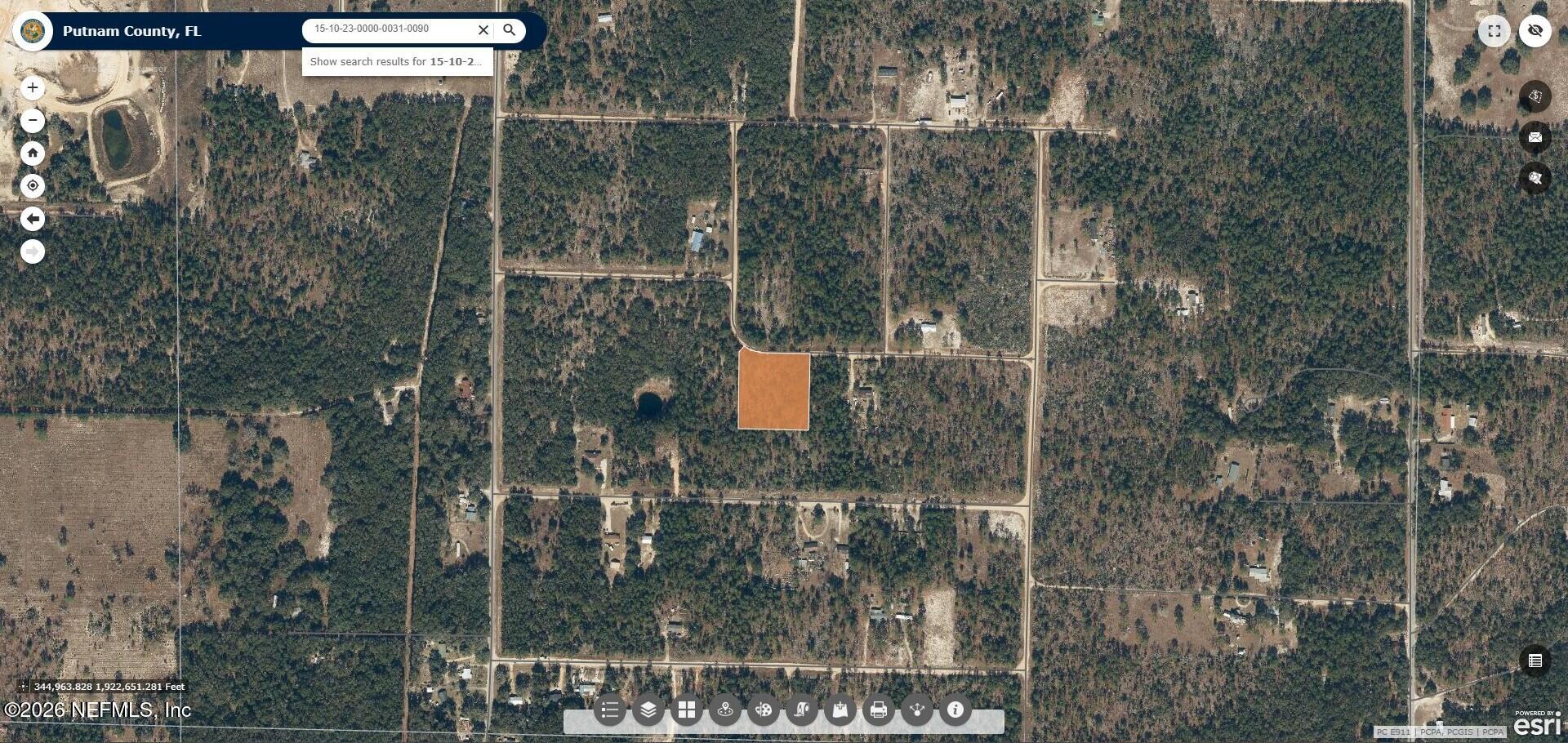Open the info about panel

pyautogui.click(x=955, y=710)
